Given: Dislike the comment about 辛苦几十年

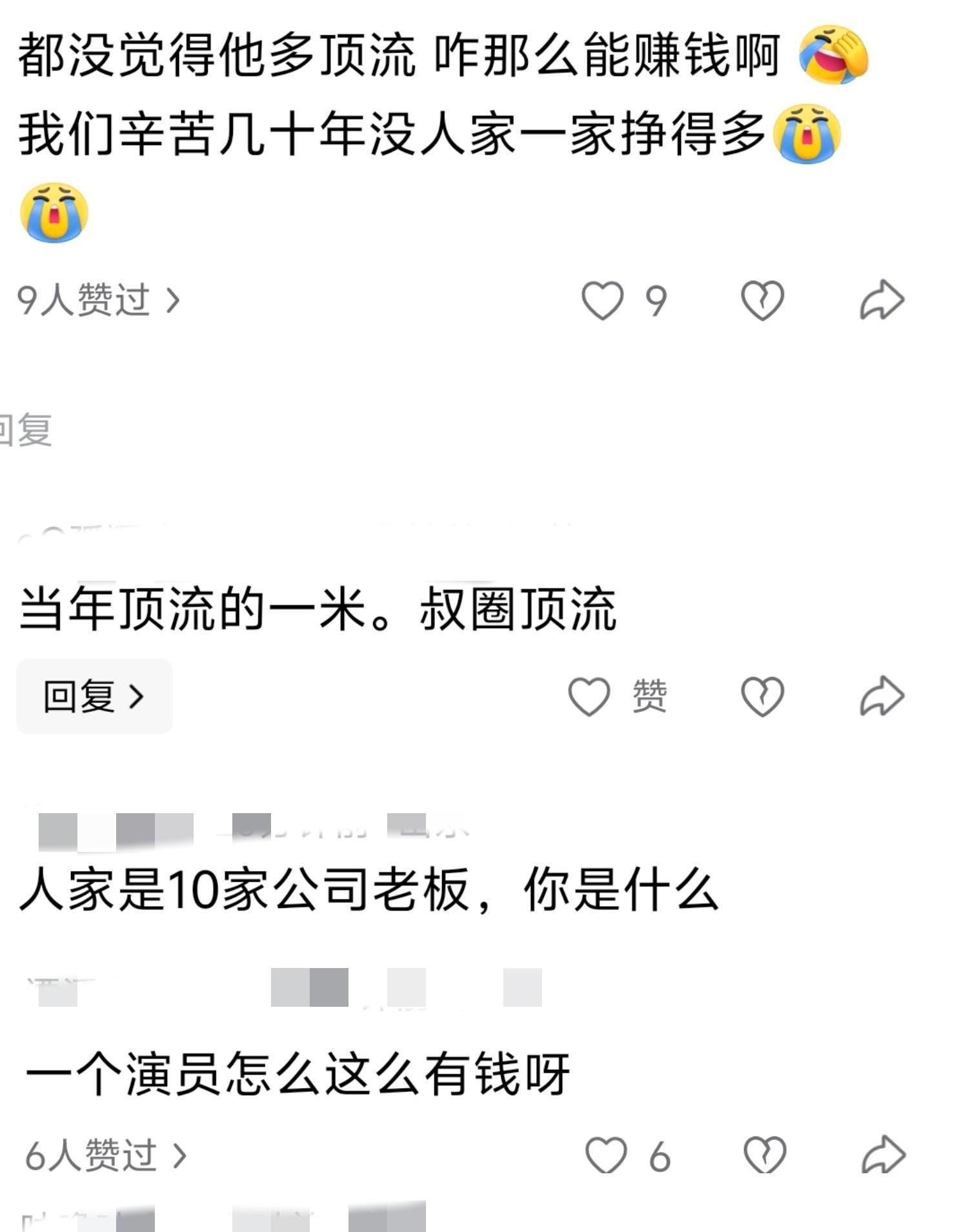Looking at the screenshot, I should coord(762,301).
